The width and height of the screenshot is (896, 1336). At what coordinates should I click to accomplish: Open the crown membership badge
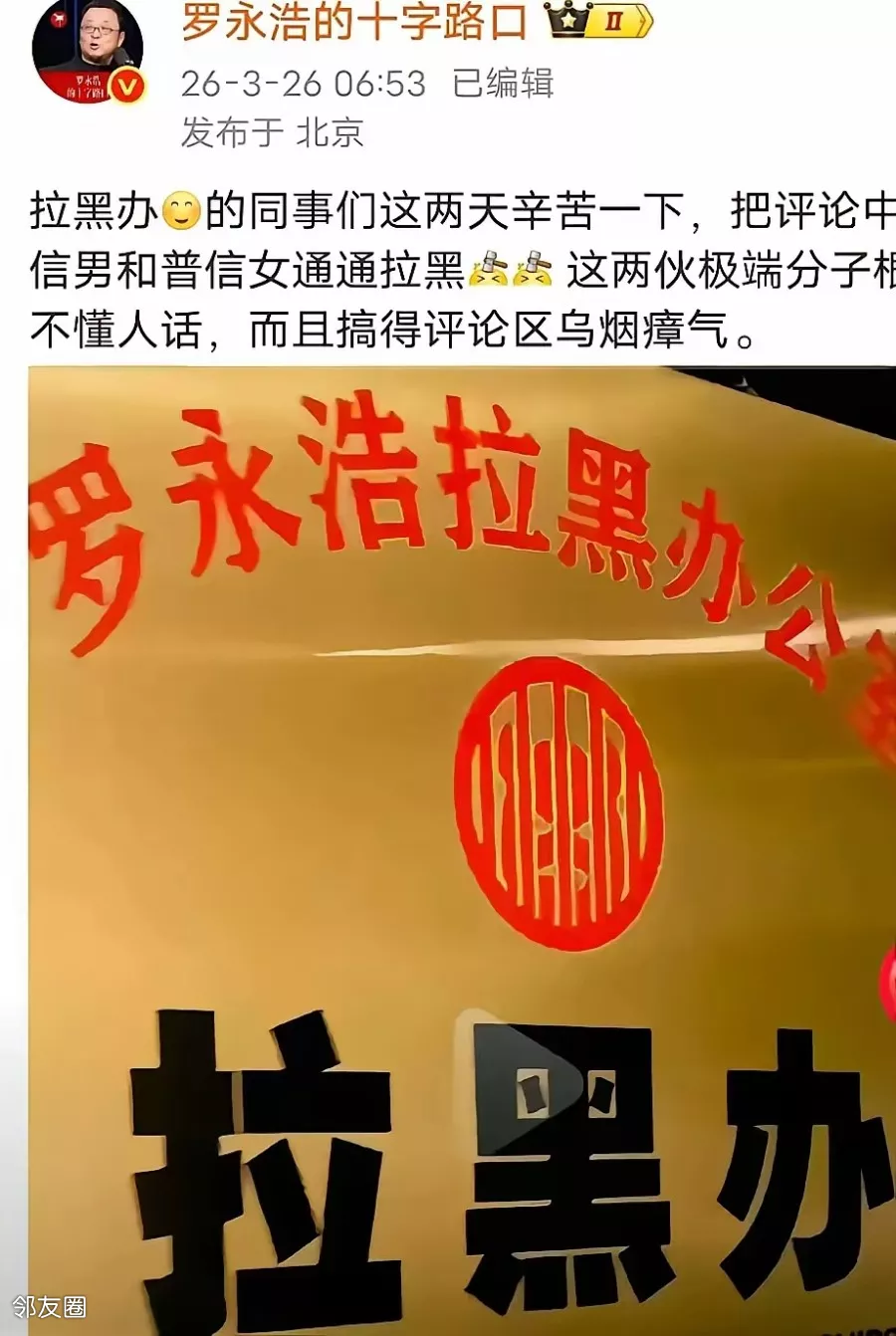click(600, 22)
